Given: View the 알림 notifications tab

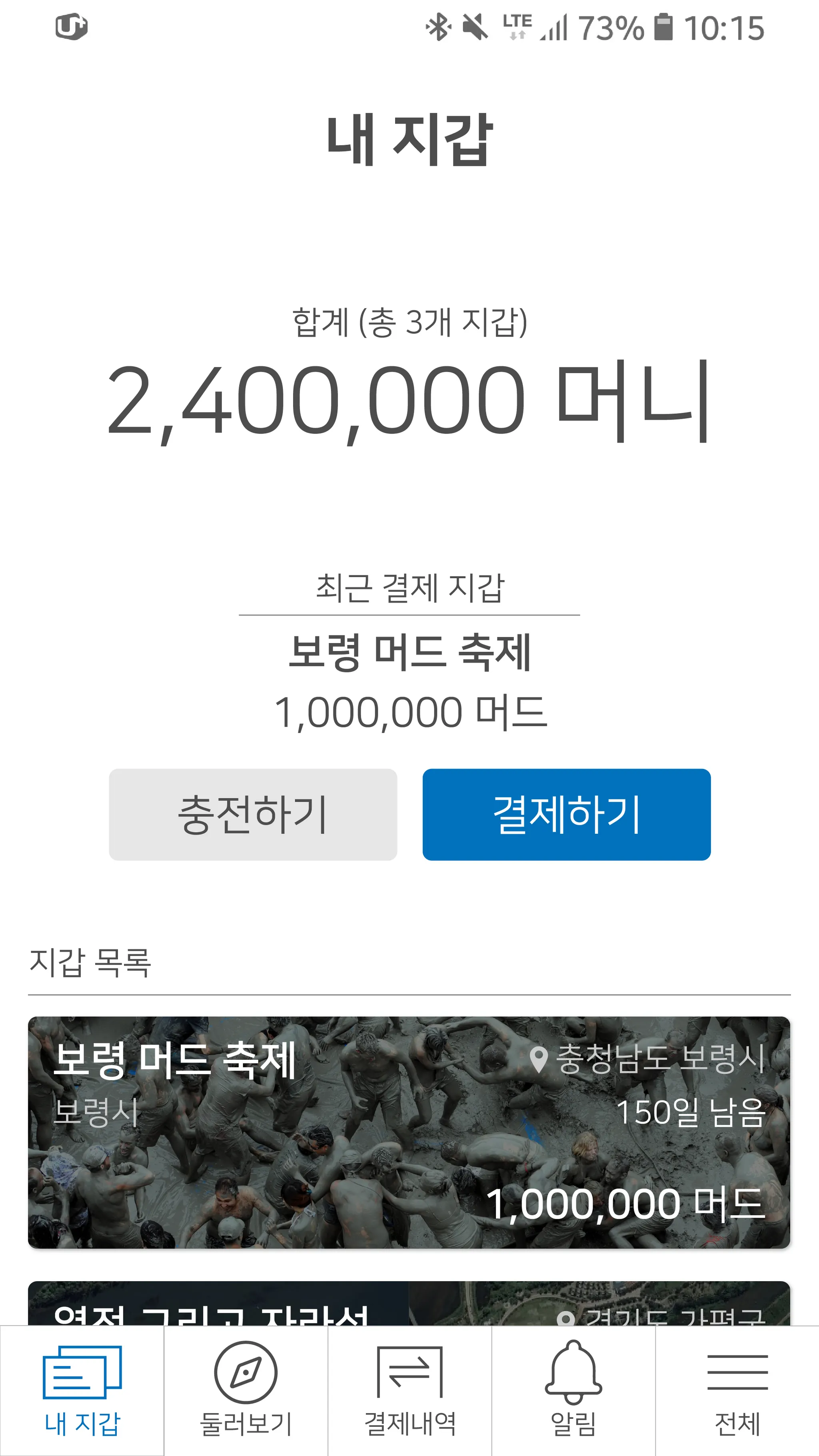Looking at the screenshot, I should coord(573,1390).
